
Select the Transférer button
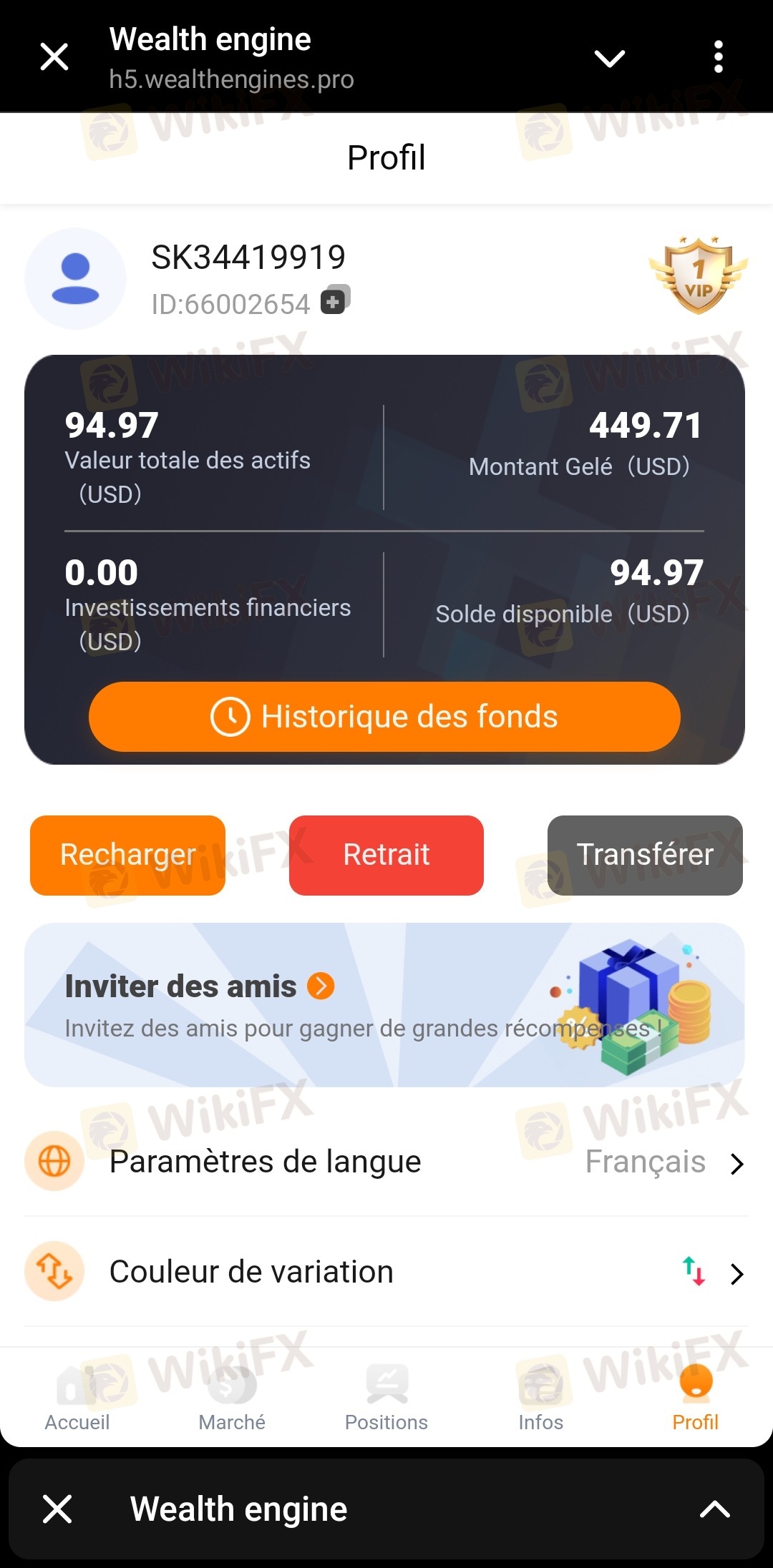point(645,855)
